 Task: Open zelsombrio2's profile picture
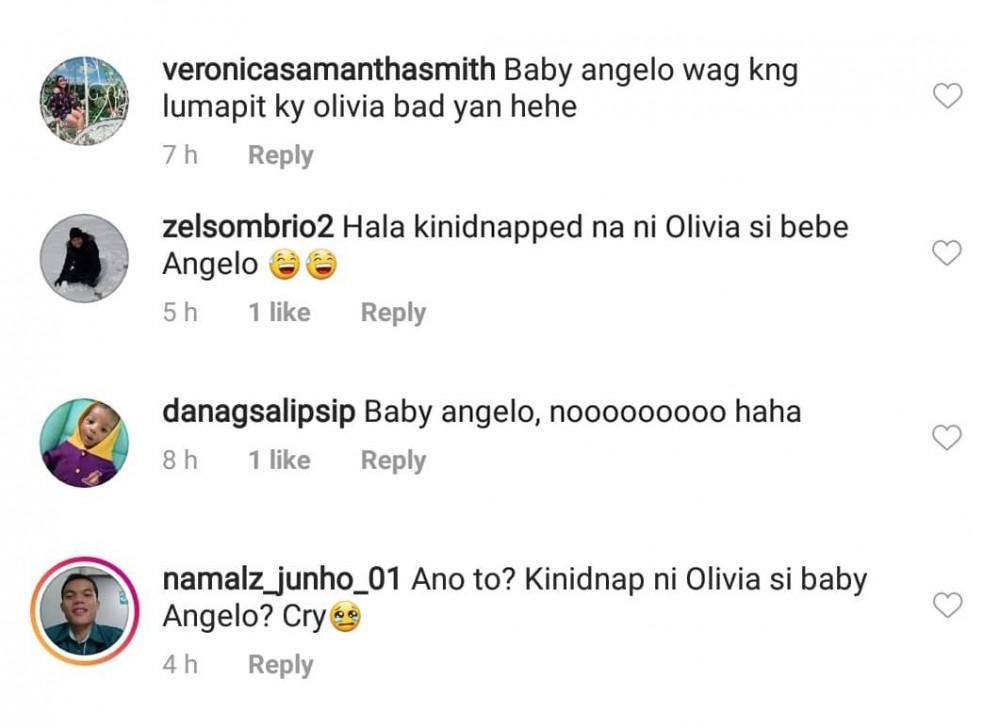[x=84, y=258]
